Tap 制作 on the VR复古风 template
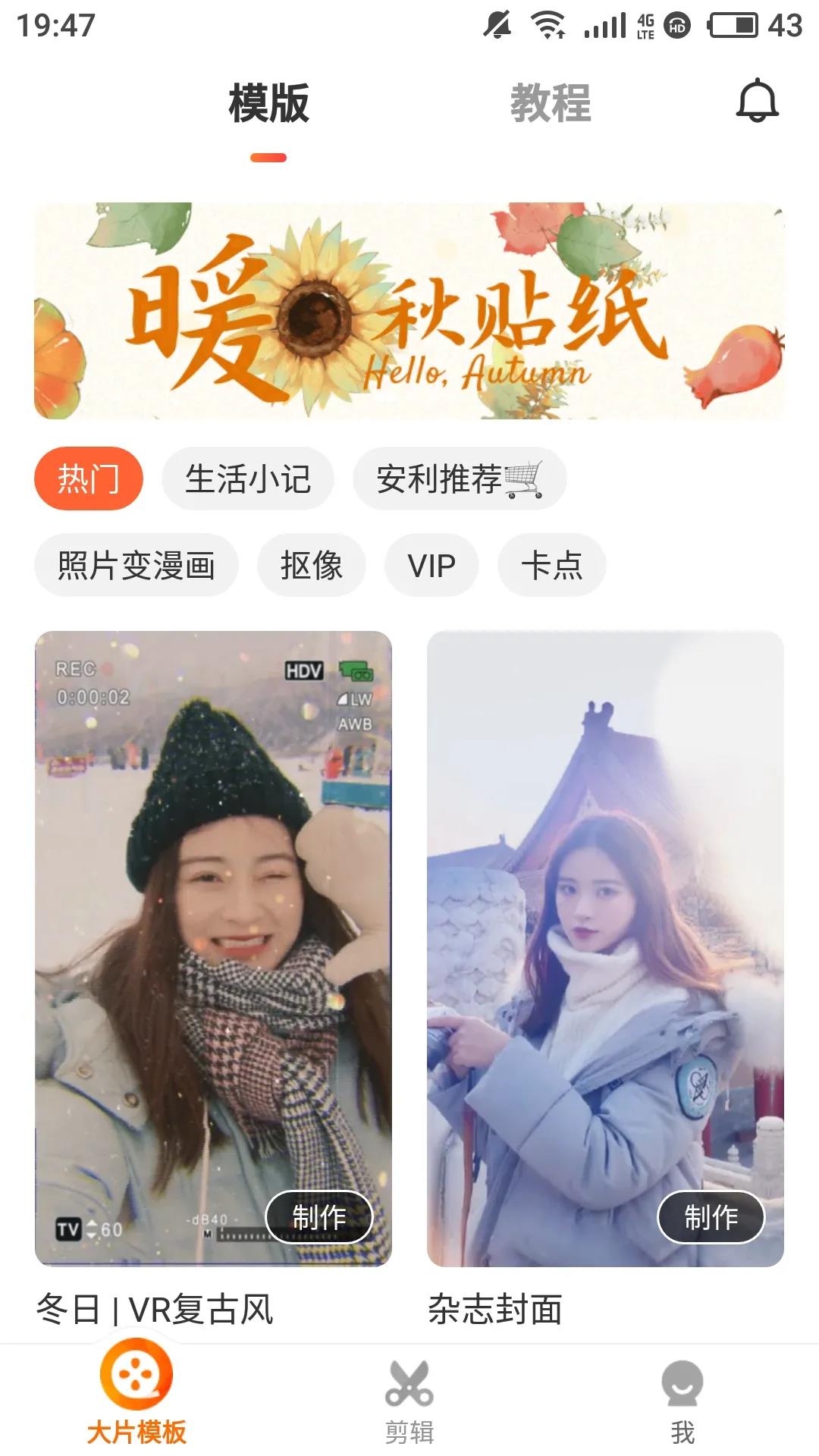The width and height of the screenshot is (819, 1456). point(318,1217)
